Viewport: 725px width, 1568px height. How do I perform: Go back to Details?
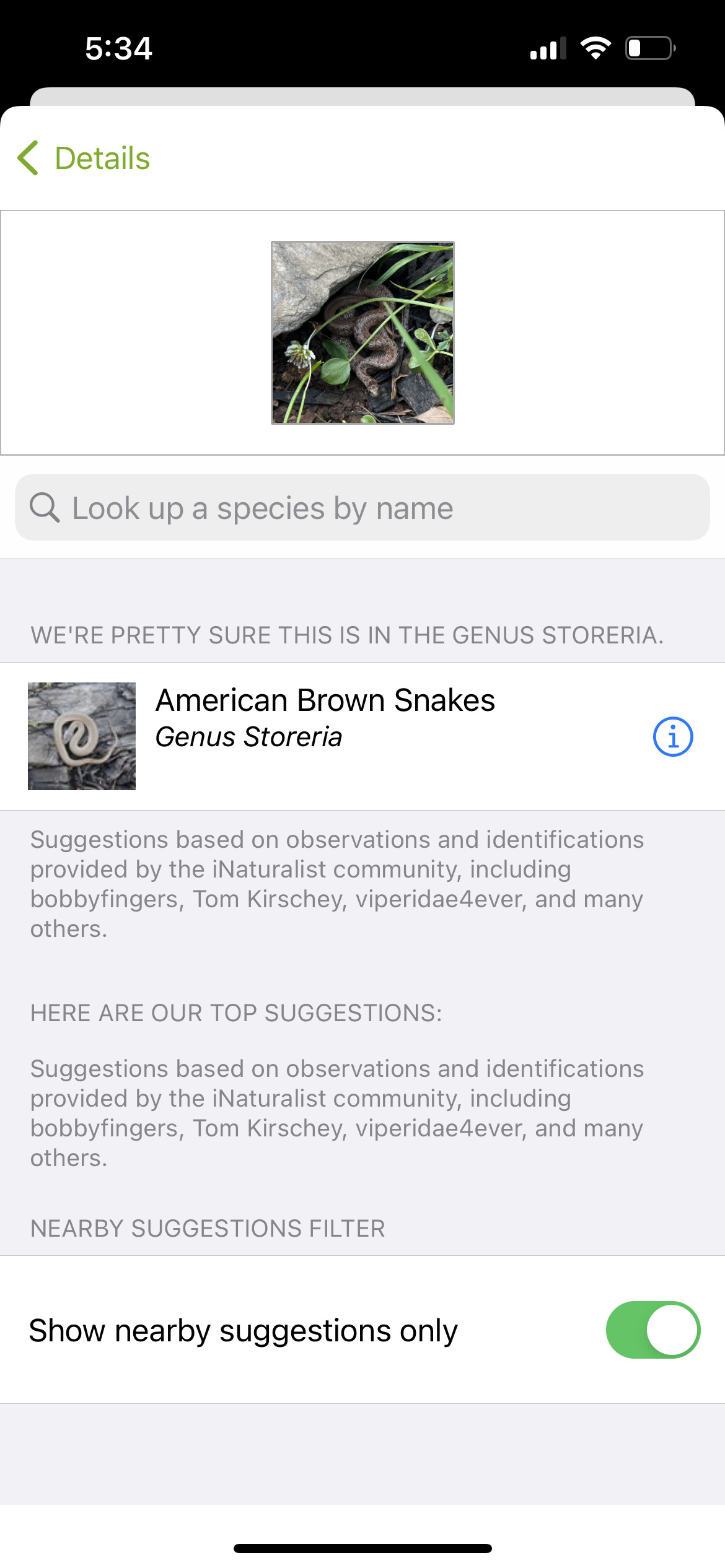[84, 159]
